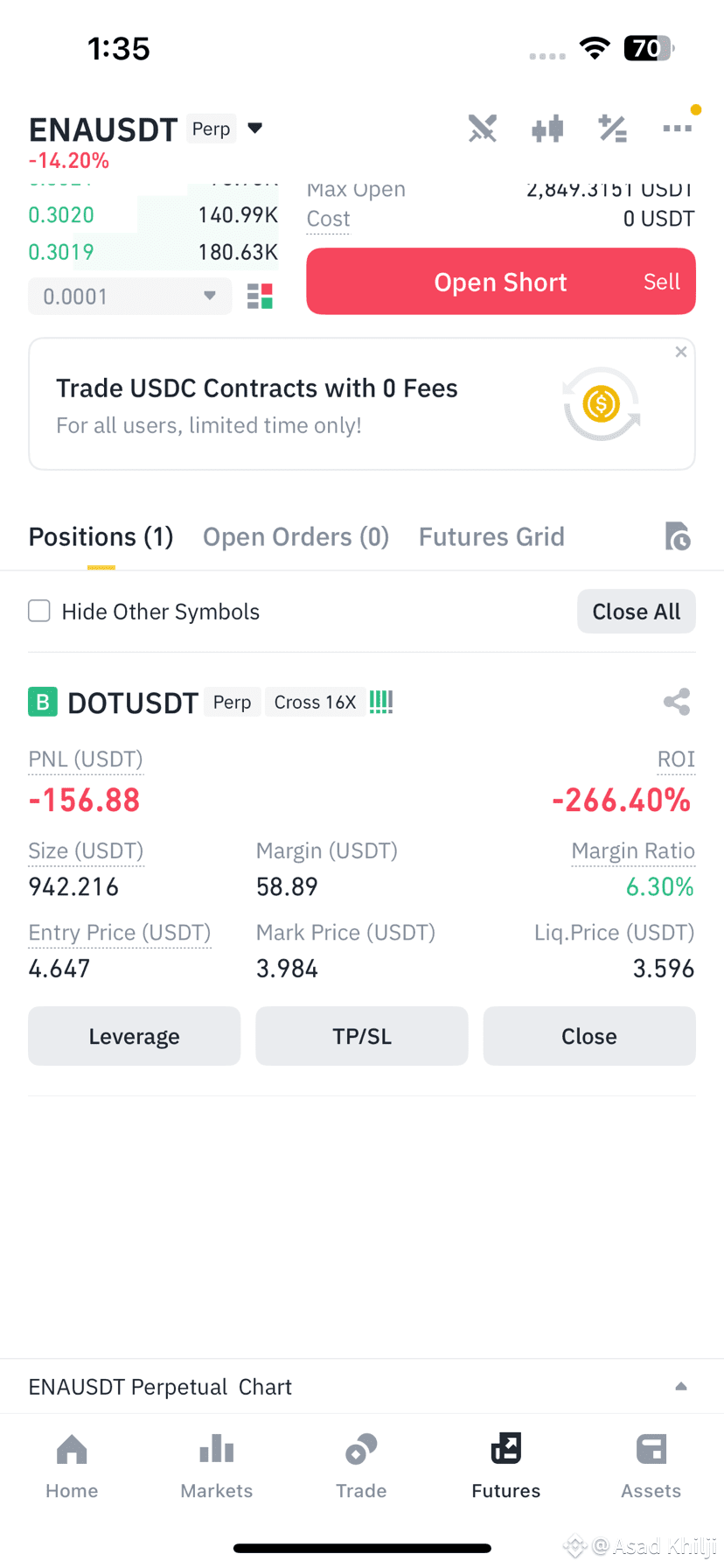This screenshot has height=1568, width=724.
Task: Open the candlestick chart icon
Action: tap(547, 129)
